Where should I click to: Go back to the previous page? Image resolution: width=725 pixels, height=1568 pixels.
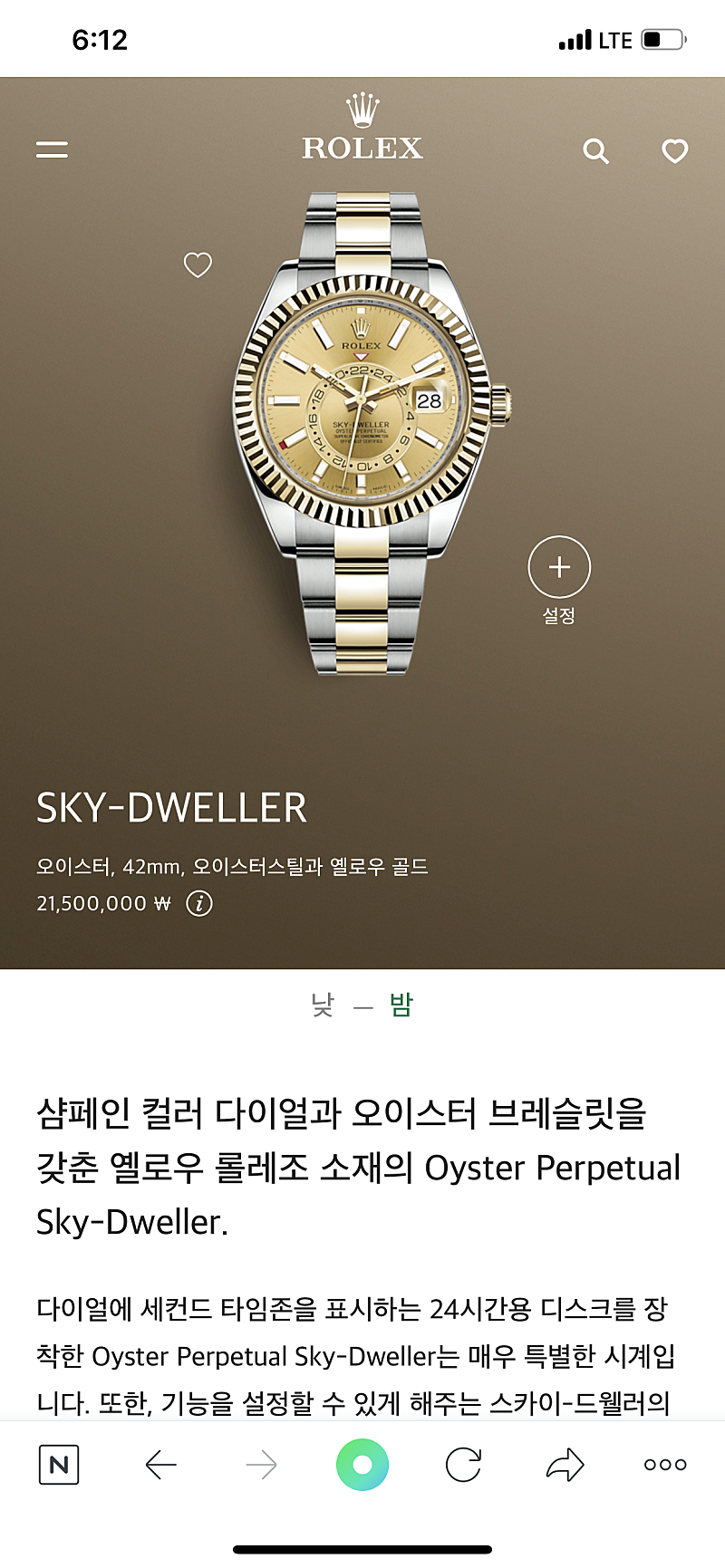[161, 1465]
